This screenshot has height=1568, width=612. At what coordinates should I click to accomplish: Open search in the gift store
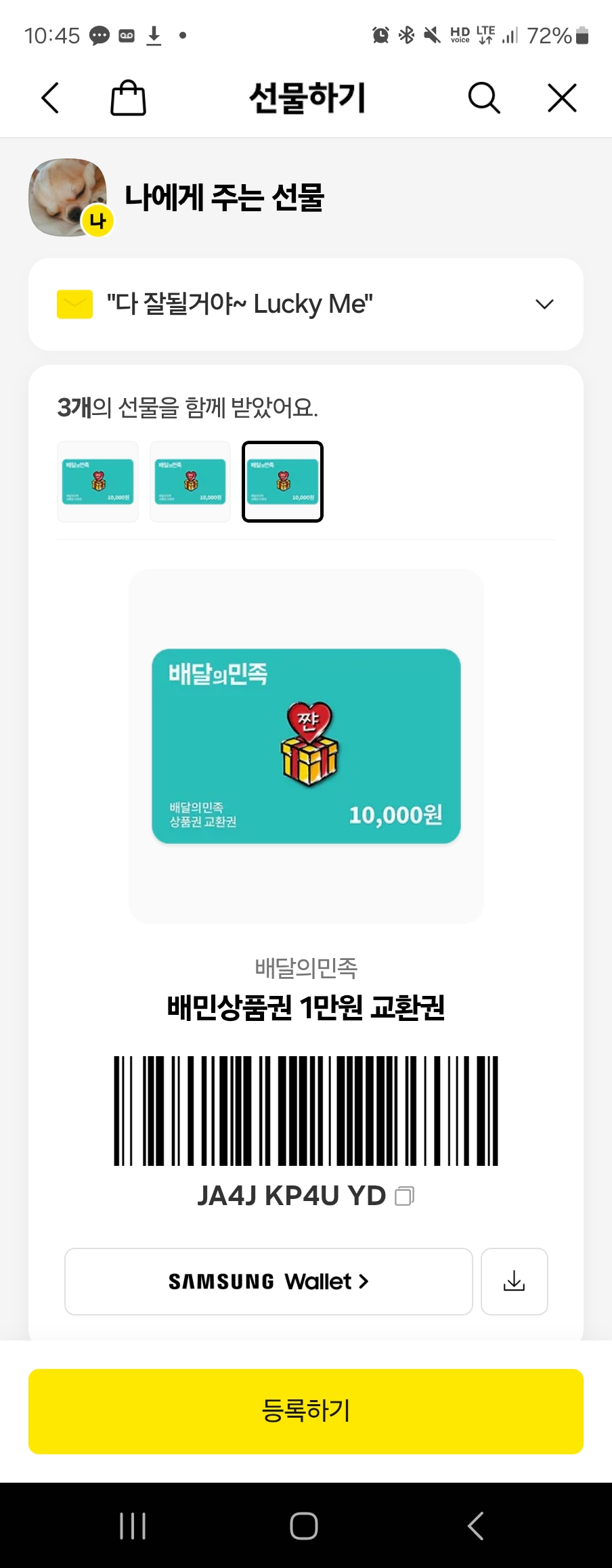coord(484,98)
